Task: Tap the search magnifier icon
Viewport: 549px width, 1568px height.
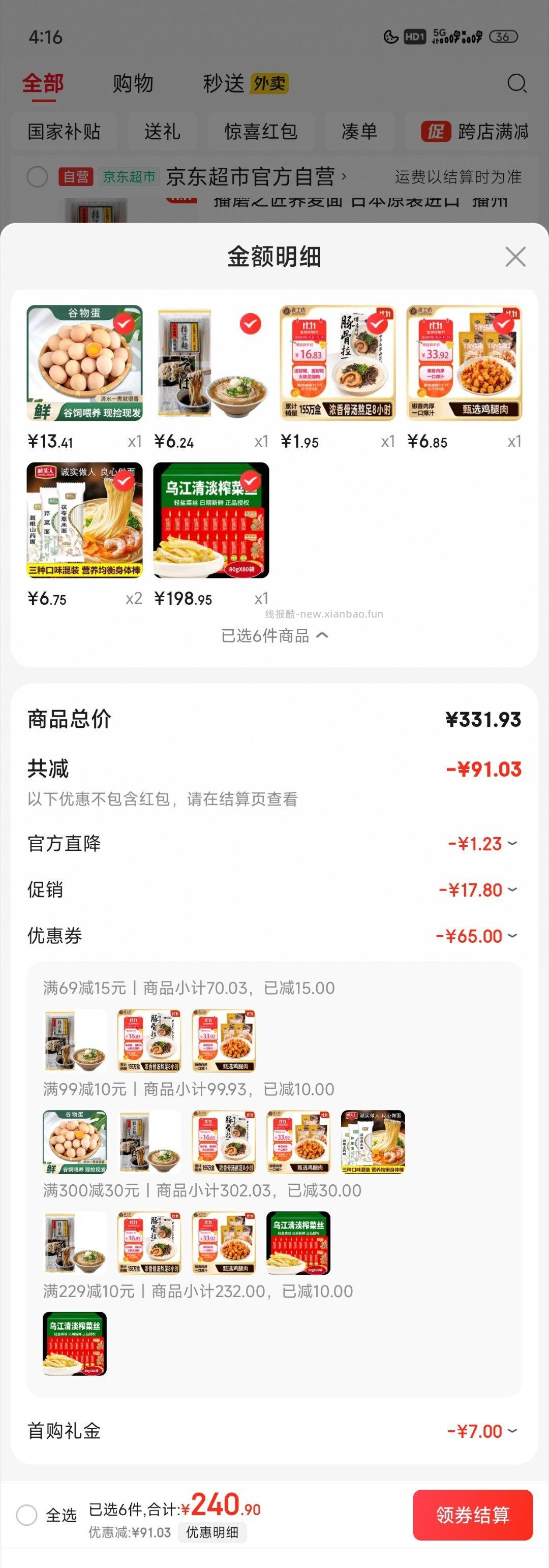Action: 518,83
